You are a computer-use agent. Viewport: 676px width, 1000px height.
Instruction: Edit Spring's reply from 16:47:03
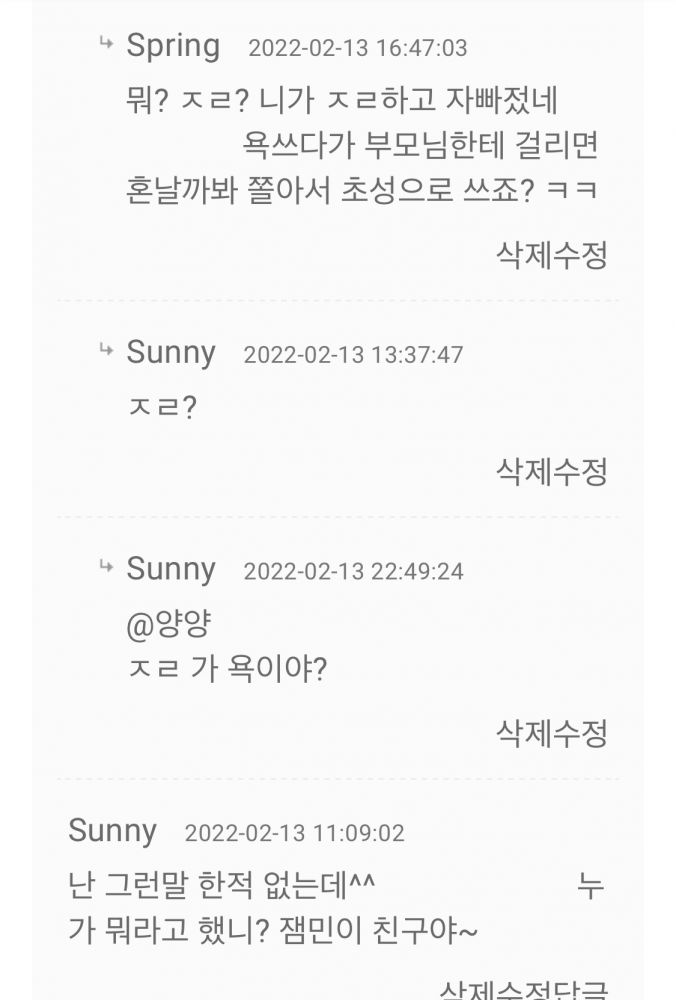pyautogui.click(x=580, y=256)
